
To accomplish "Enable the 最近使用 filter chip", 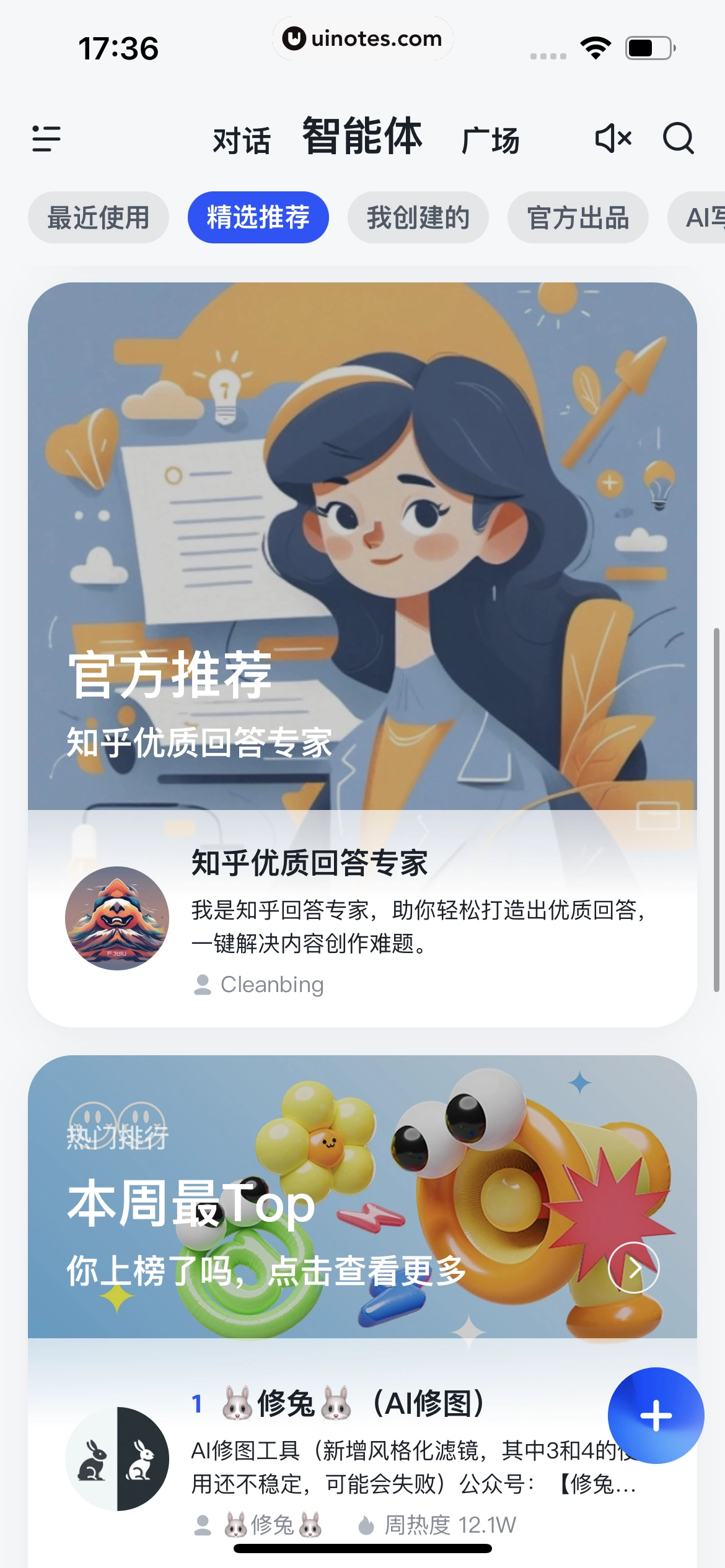I will point(98,217).
